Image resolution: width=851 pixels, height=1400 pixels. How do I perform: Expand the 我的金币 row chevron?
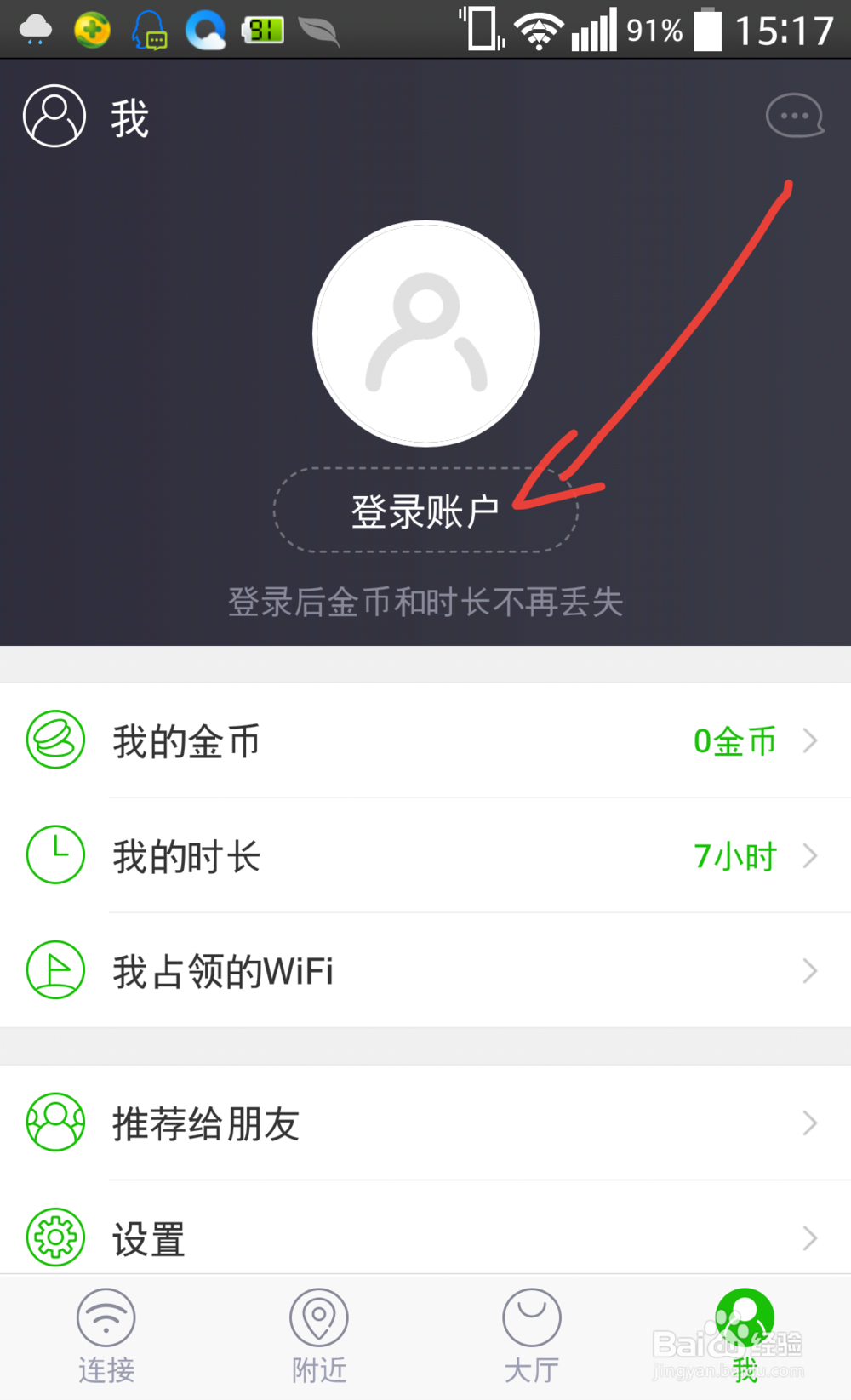click(x=808, y=740)
